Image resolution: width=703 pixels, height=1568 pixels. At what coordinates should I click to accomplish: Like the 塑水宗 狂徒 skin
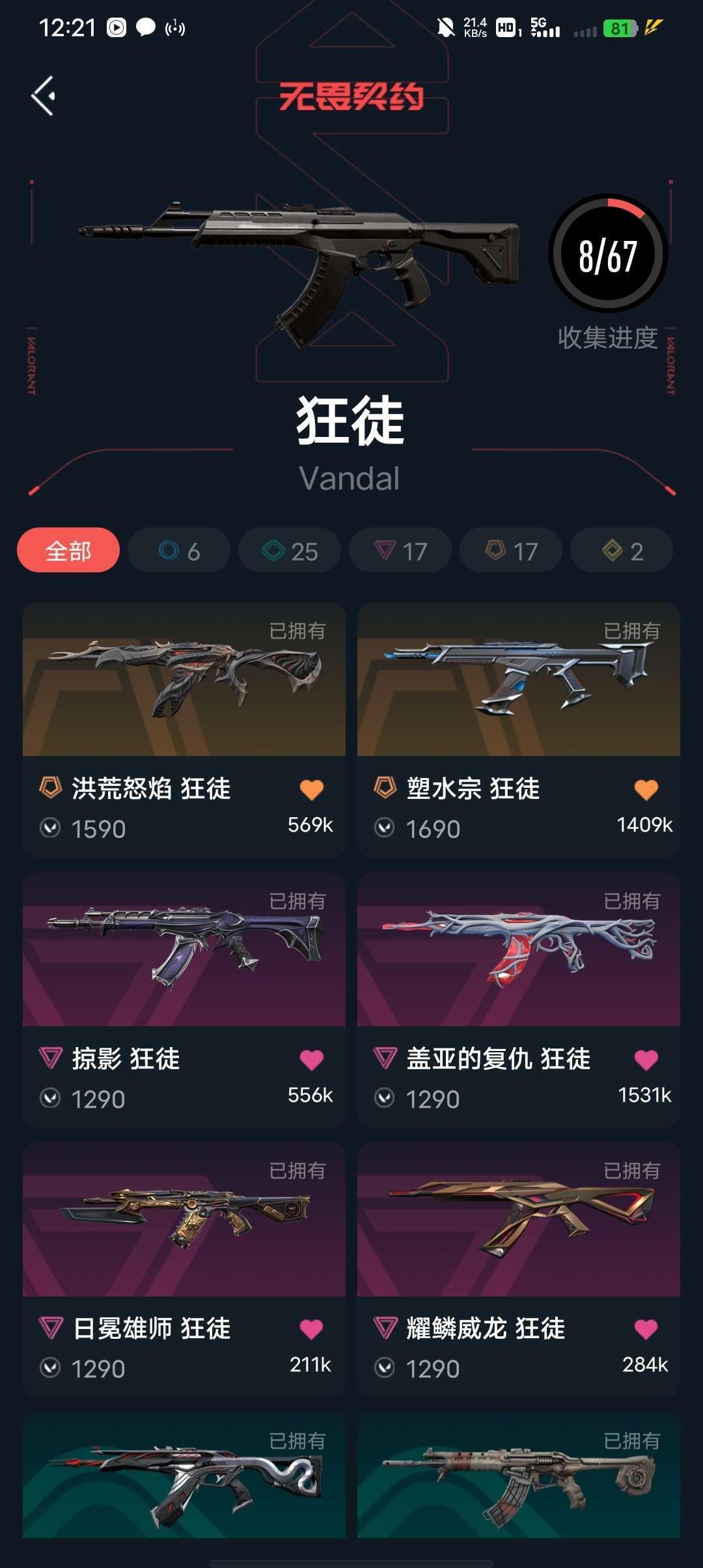(646, 789)
